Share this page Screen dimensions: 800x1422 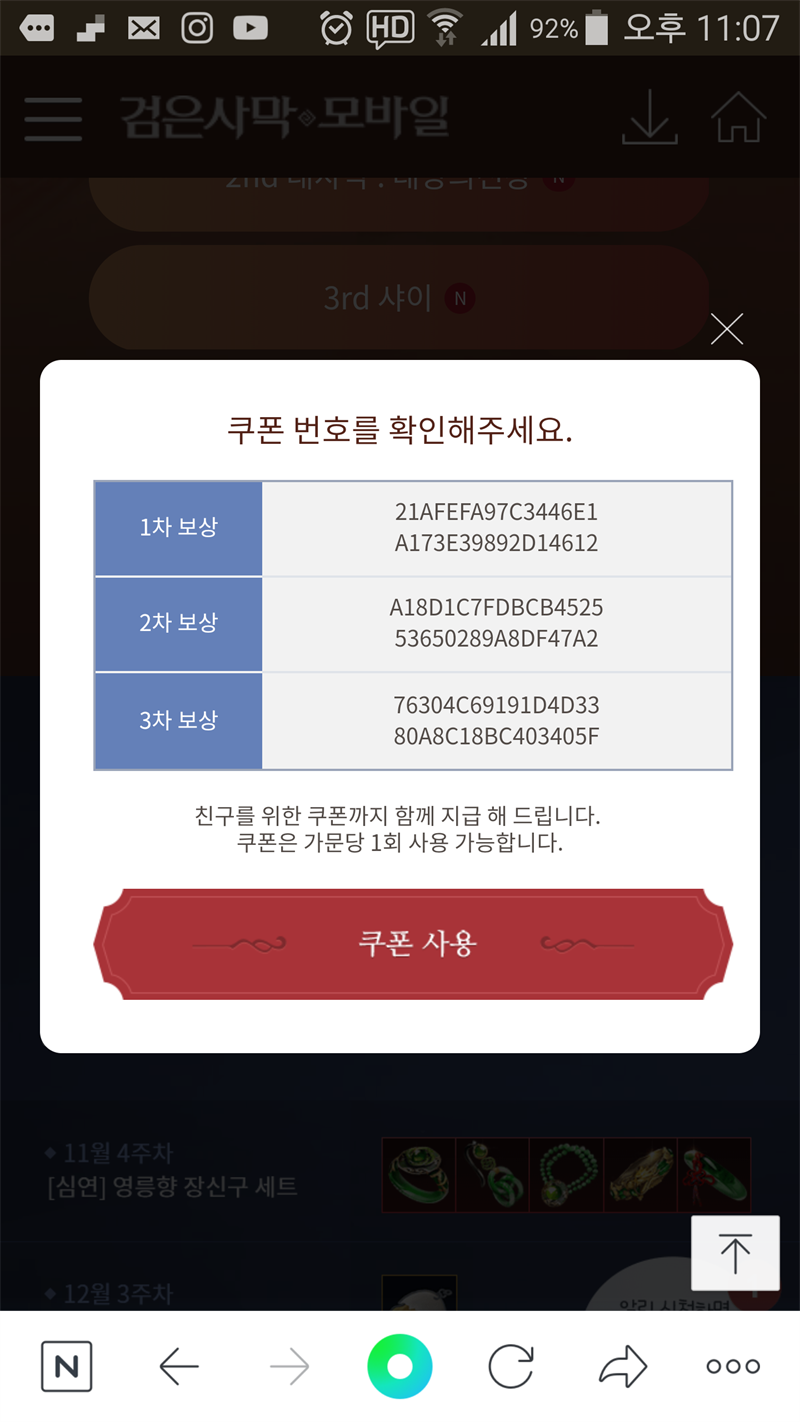click(x=623, y=1367)
